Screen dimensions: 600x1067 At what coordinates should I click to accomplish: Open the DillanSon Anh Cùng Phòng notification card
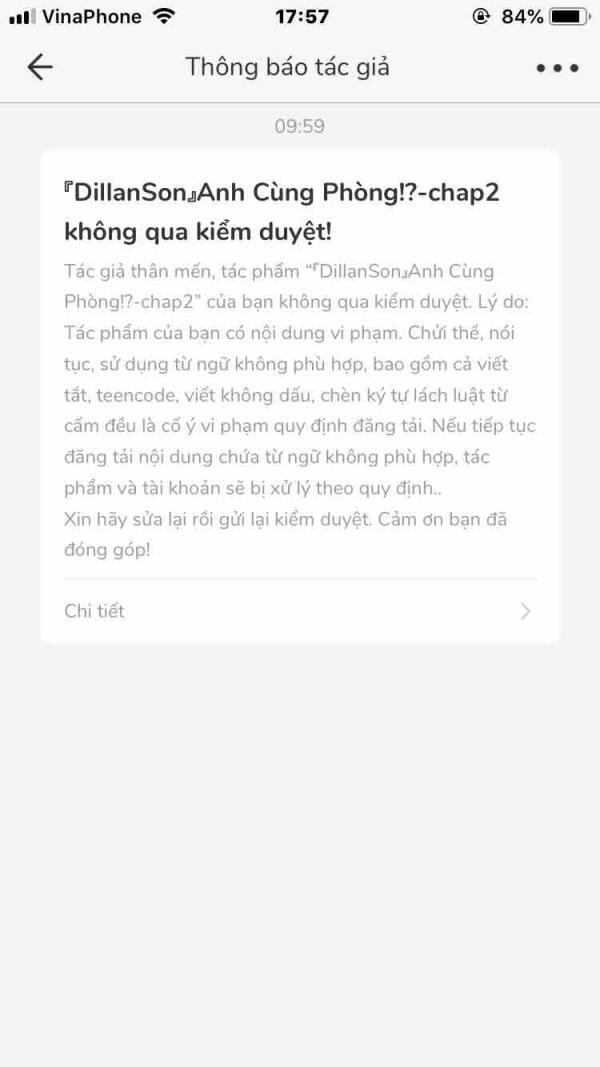pos(300,397)
